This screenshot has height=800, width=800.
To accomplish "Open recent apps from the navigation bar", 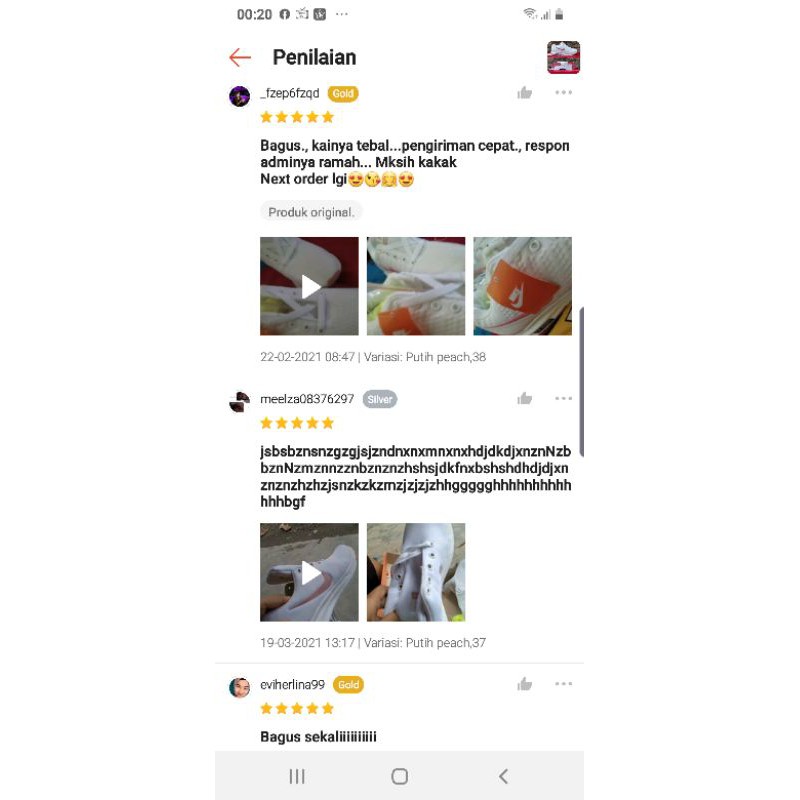I will [297, 776].
